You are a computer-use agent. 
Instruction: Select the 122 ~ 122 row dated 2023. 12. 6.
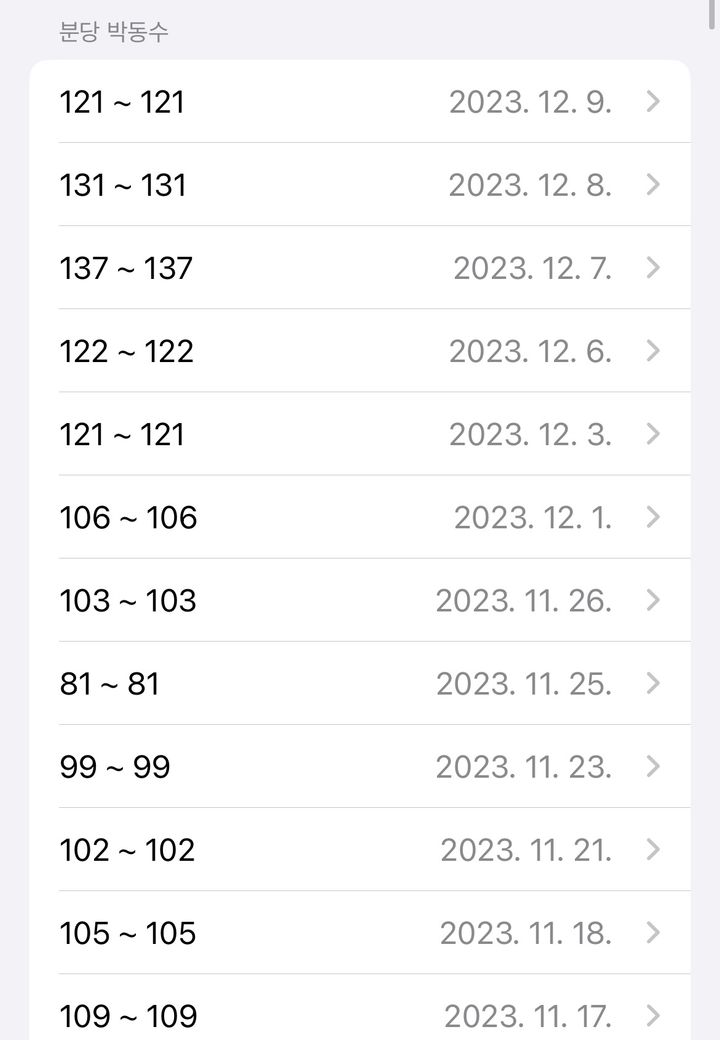point(360,351)
